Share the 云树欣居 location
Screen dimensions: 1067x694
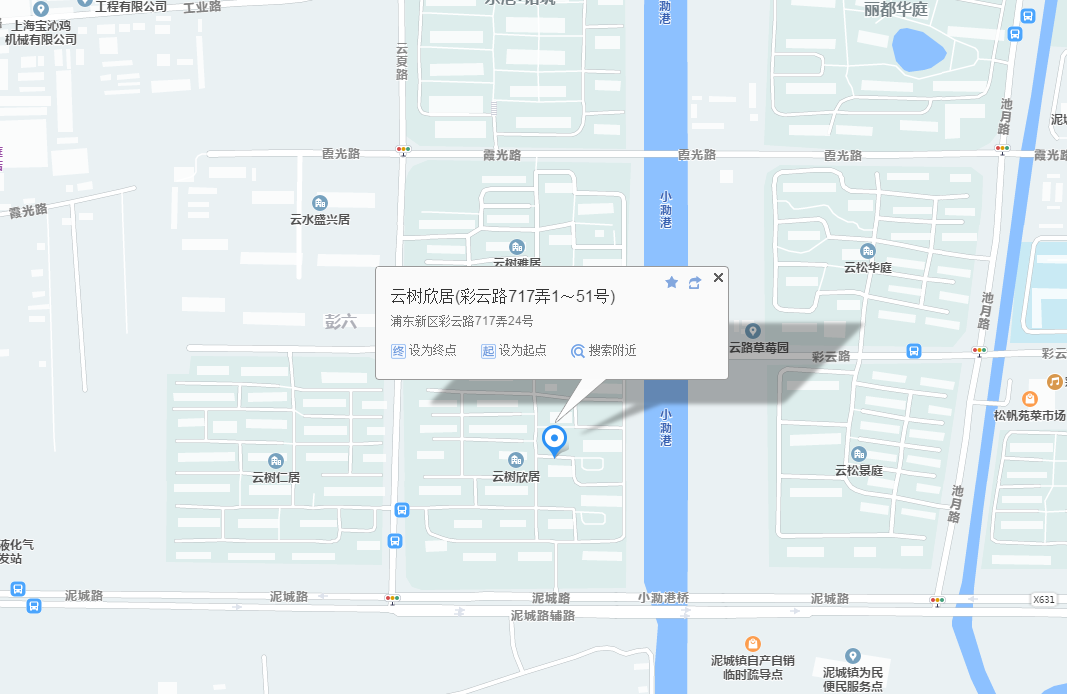click(x=695, y=283)
